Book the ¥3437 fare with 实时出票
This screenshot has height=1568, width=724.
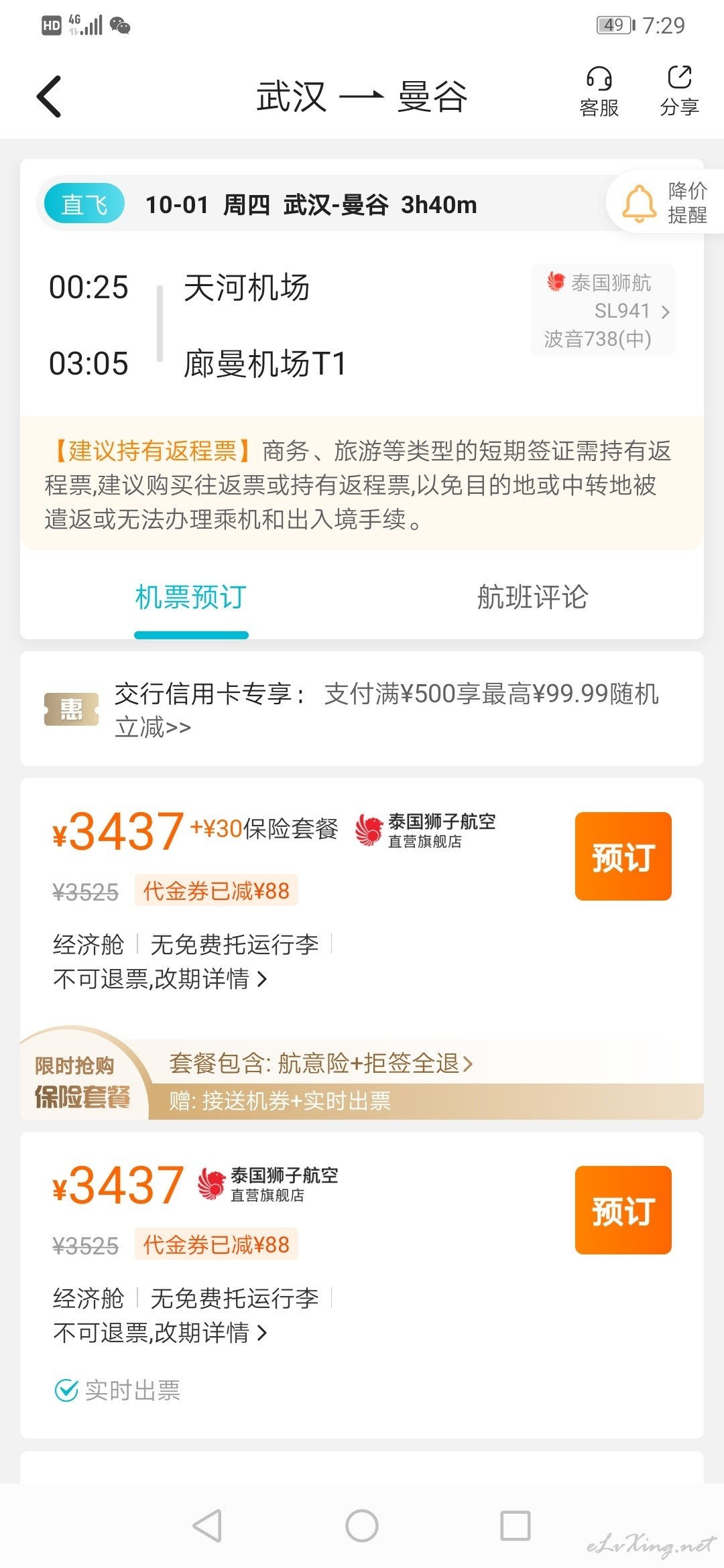tap(623, 1210)
